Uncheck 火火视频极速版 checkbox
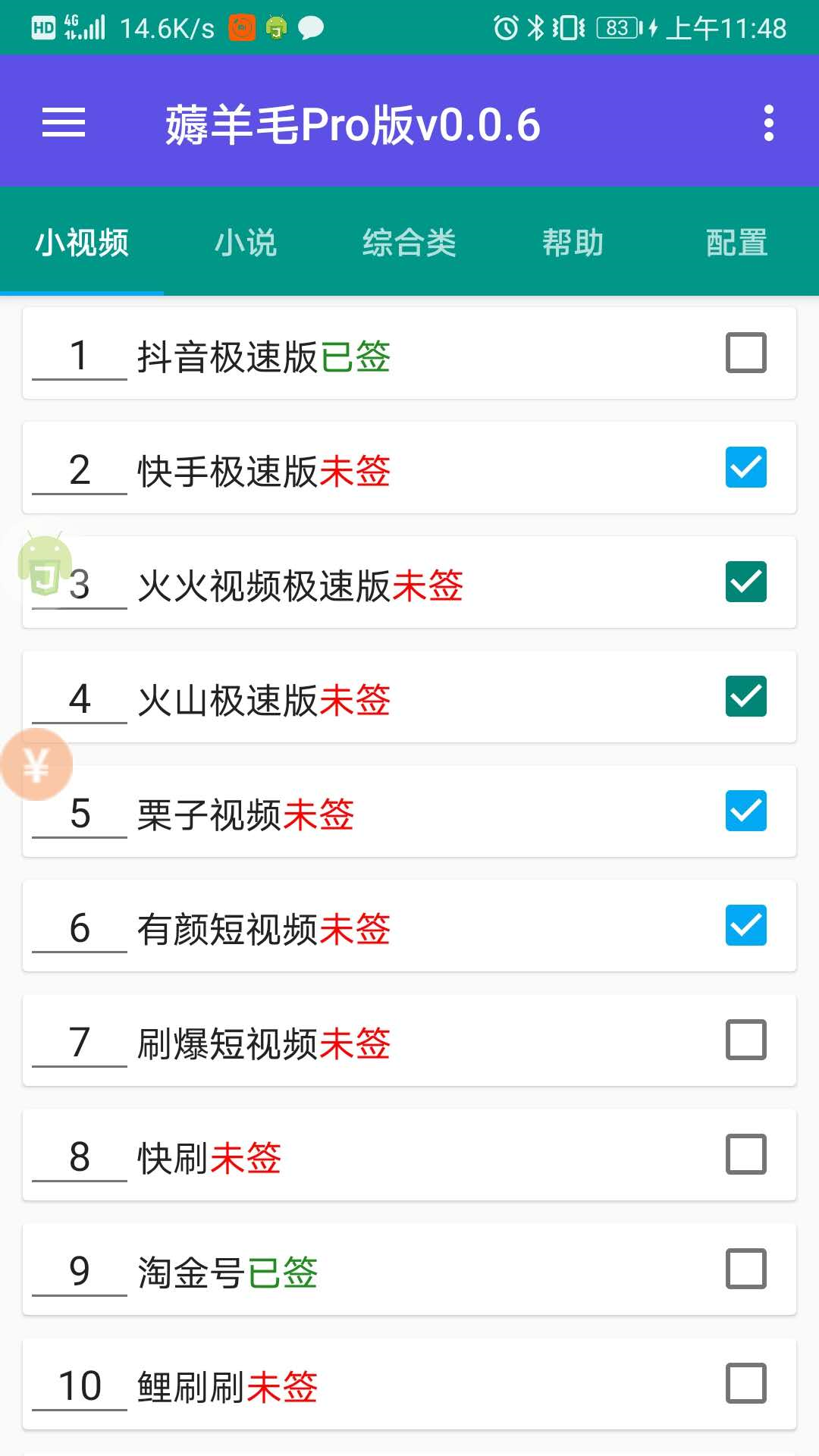 (x=746, y=582)
